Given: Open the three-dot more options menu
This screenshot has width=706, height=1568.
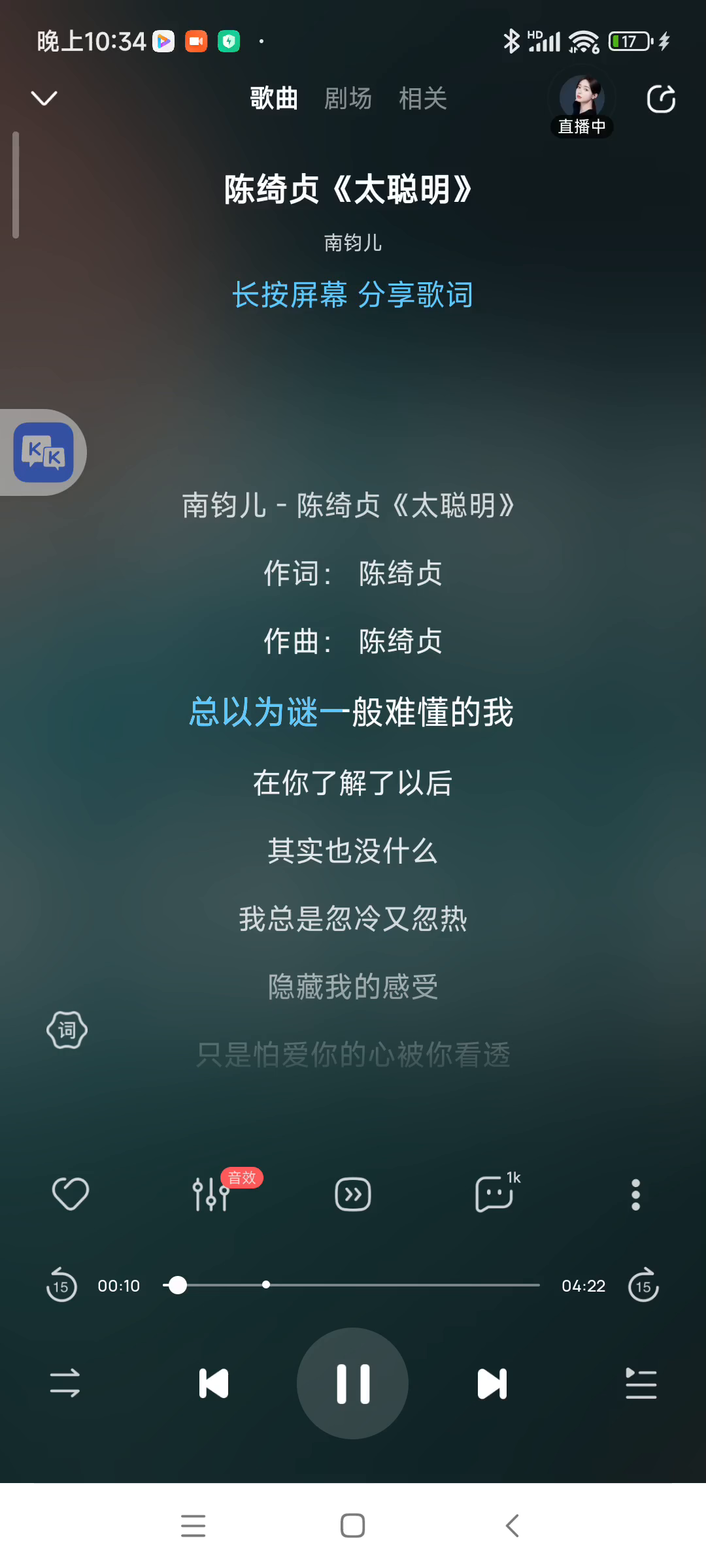Looking at the screenshot, I should point(635,1194).
